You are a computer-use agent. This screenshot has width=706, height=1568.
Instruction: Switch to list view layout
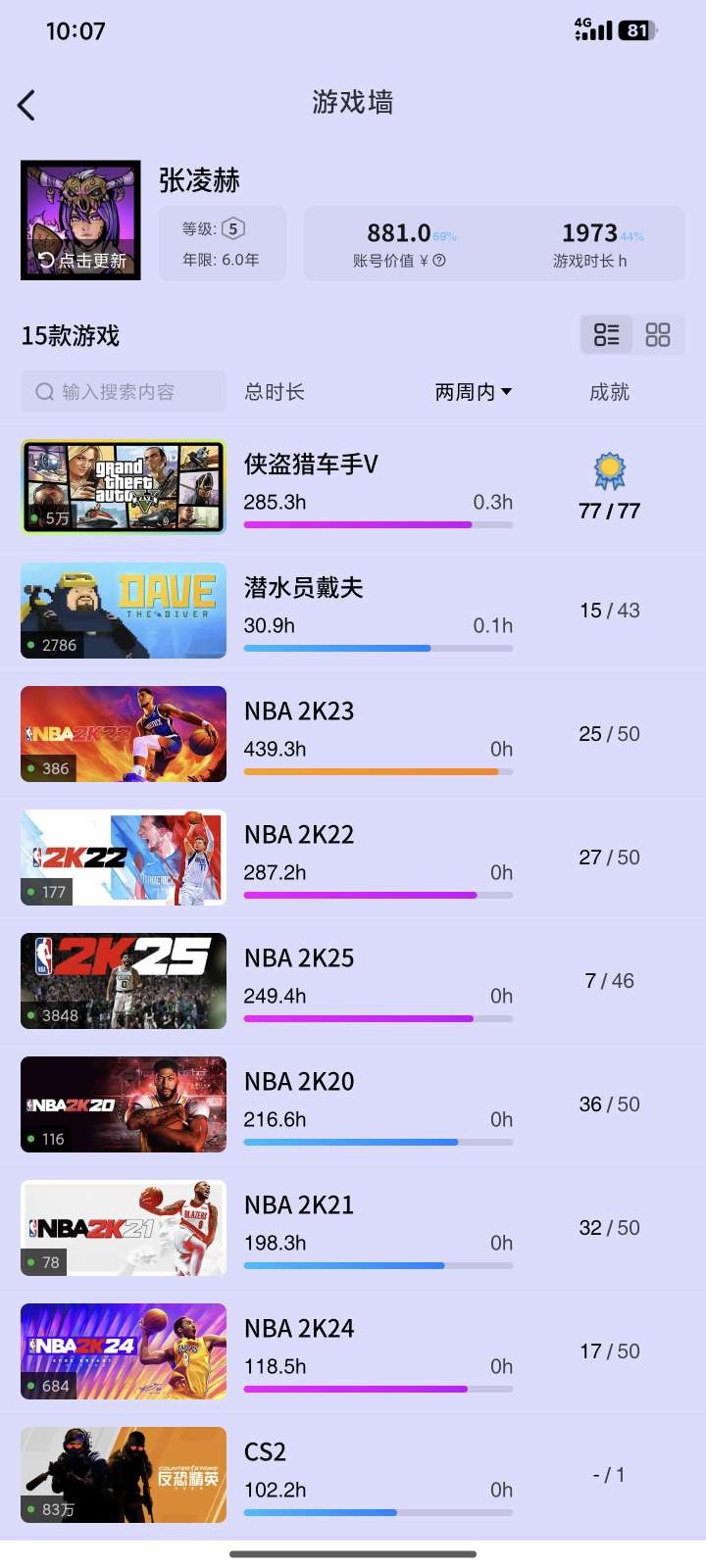tap(607, 335)
